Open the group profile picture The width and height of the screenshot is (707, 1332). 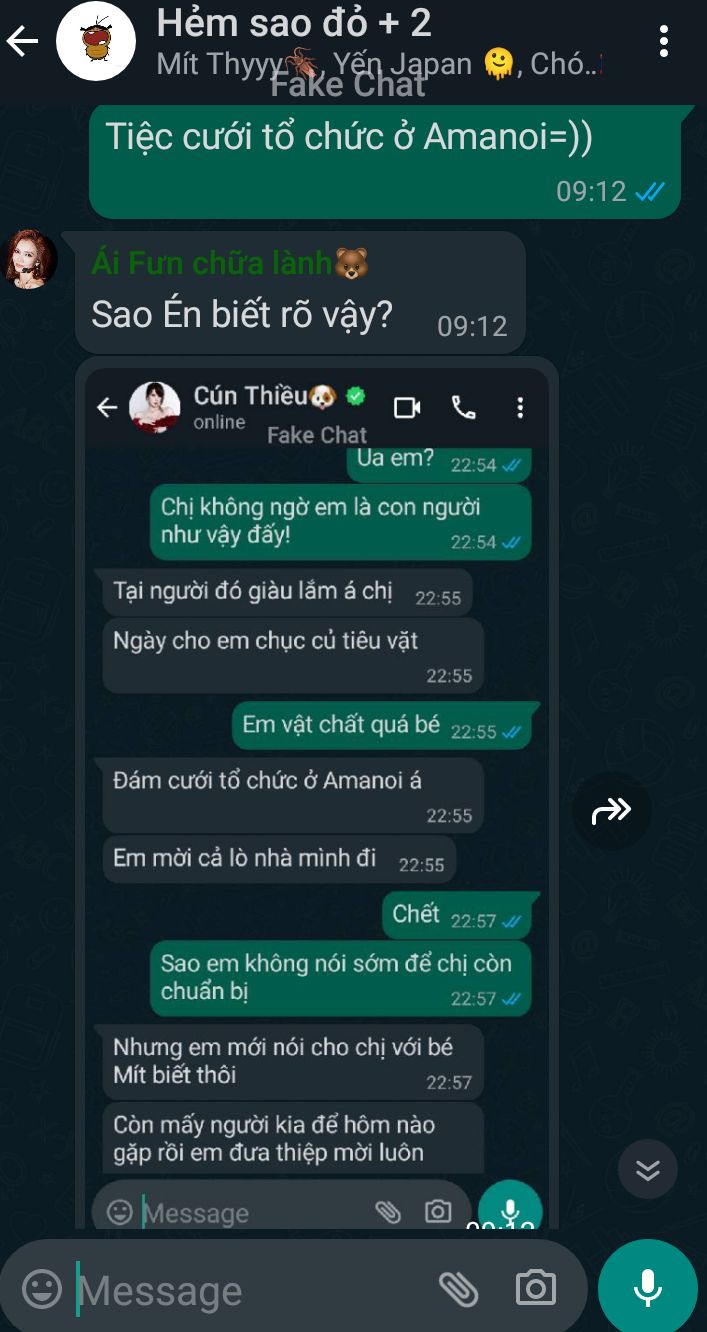(96, 41)
